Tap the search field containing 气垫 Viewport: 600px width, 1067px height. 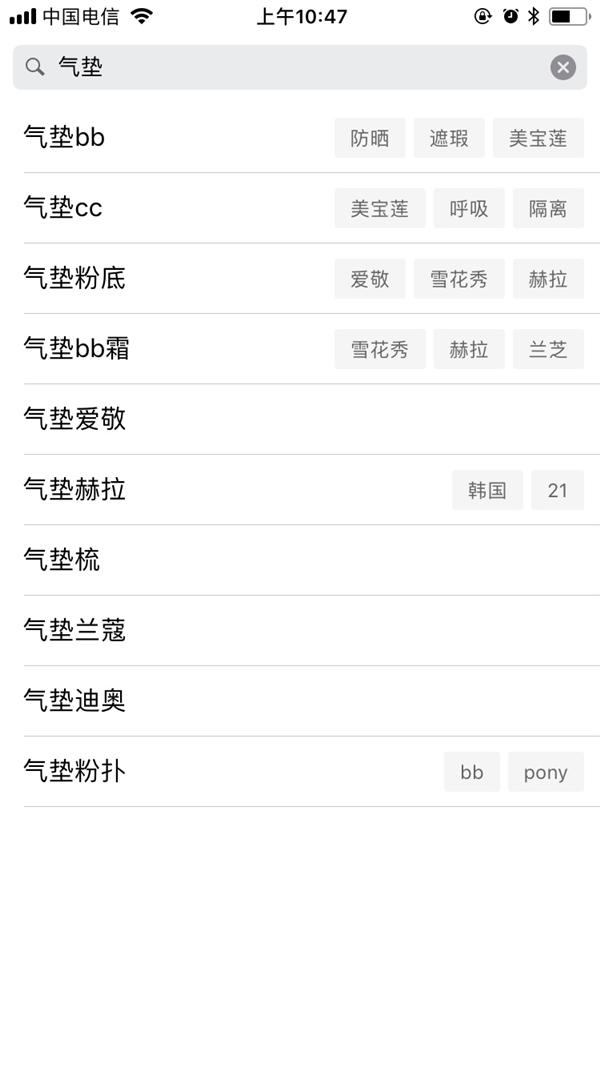pos(290,67)
